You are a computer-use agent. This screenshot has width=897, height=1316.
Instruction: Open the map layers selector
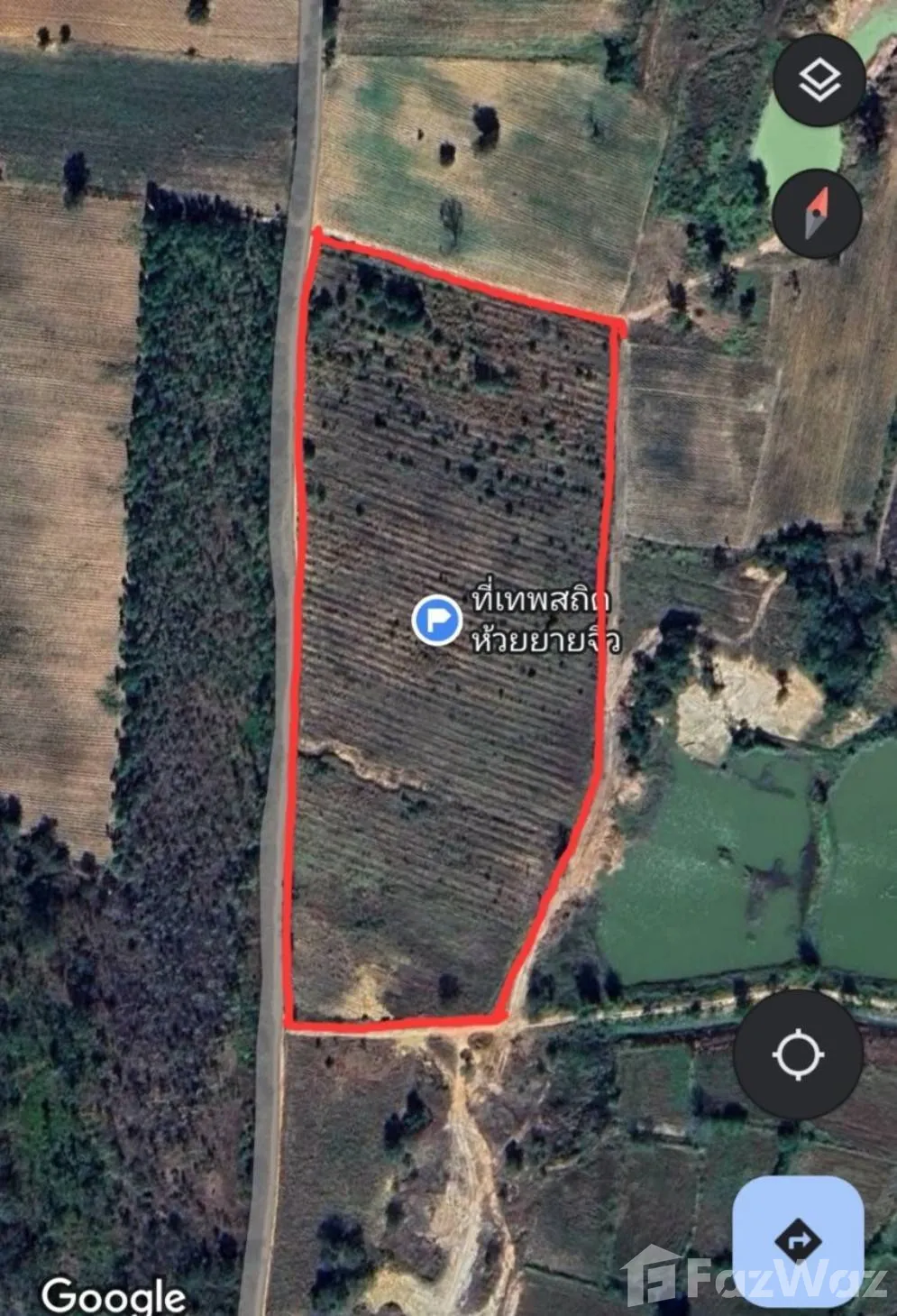point(819,81)
